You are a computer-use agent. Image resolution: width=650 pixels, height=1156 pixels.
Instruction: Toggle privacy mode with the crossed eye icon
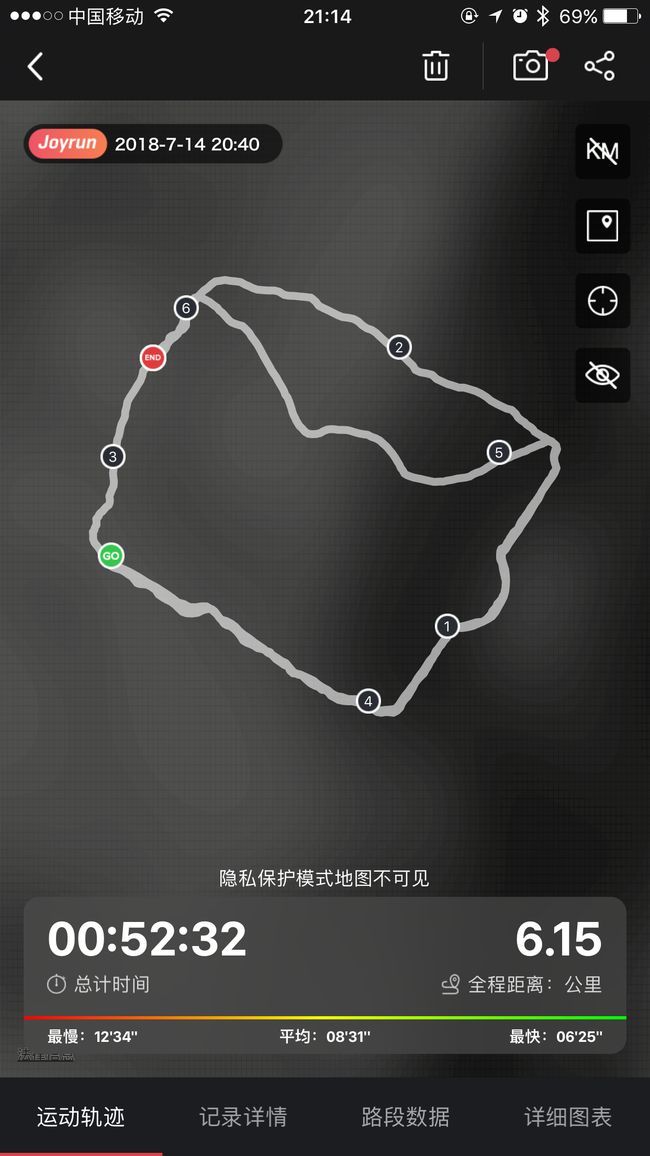[x=603, y=375]
